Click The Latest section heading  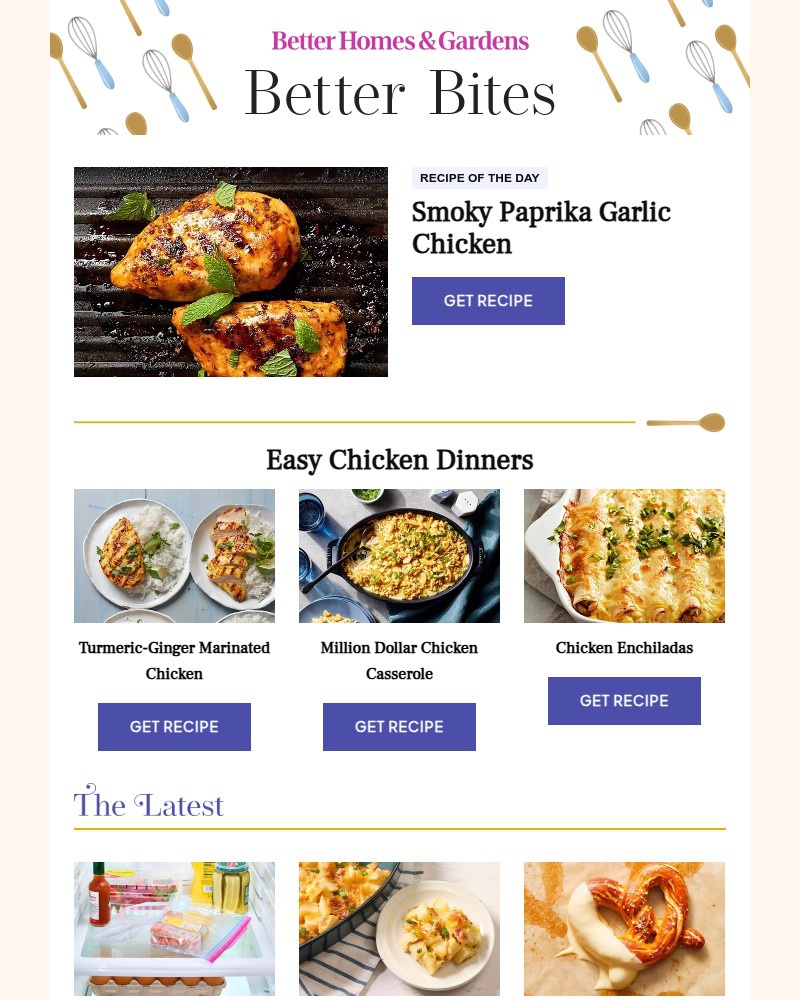[x=148, y=805]
